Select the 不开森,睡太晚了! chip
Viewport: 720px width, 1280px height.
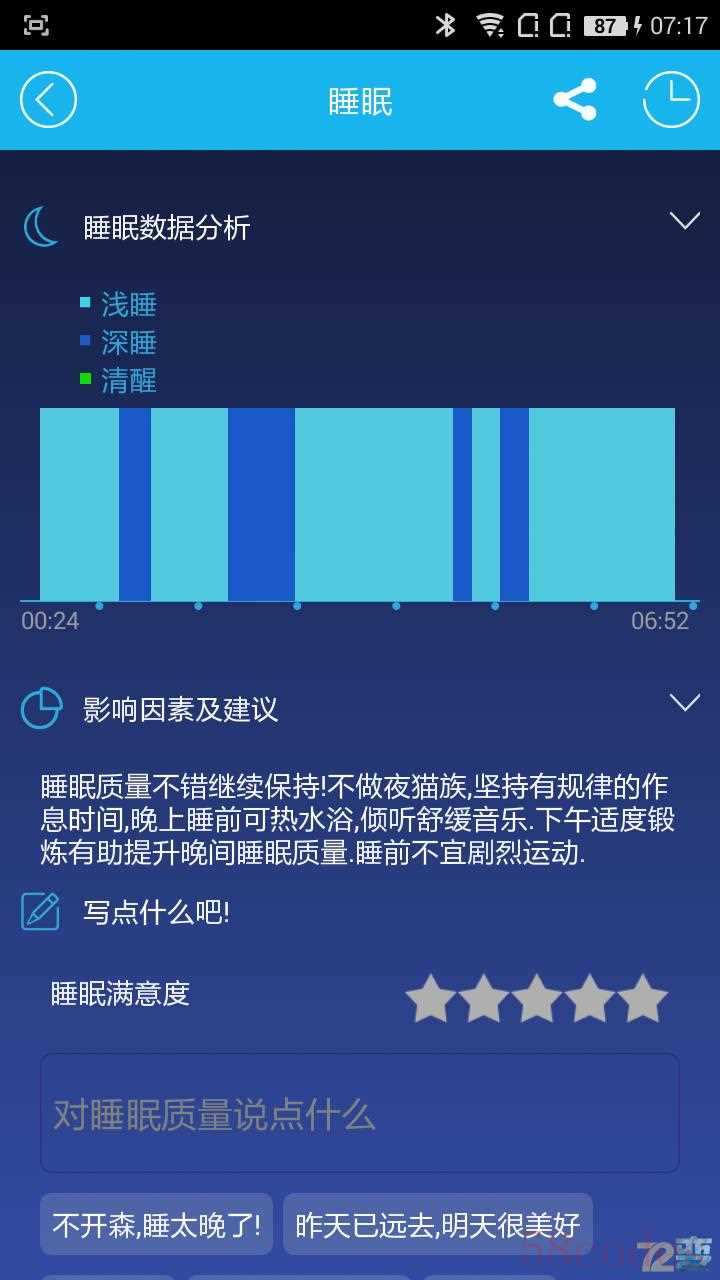click(156, 1224)
